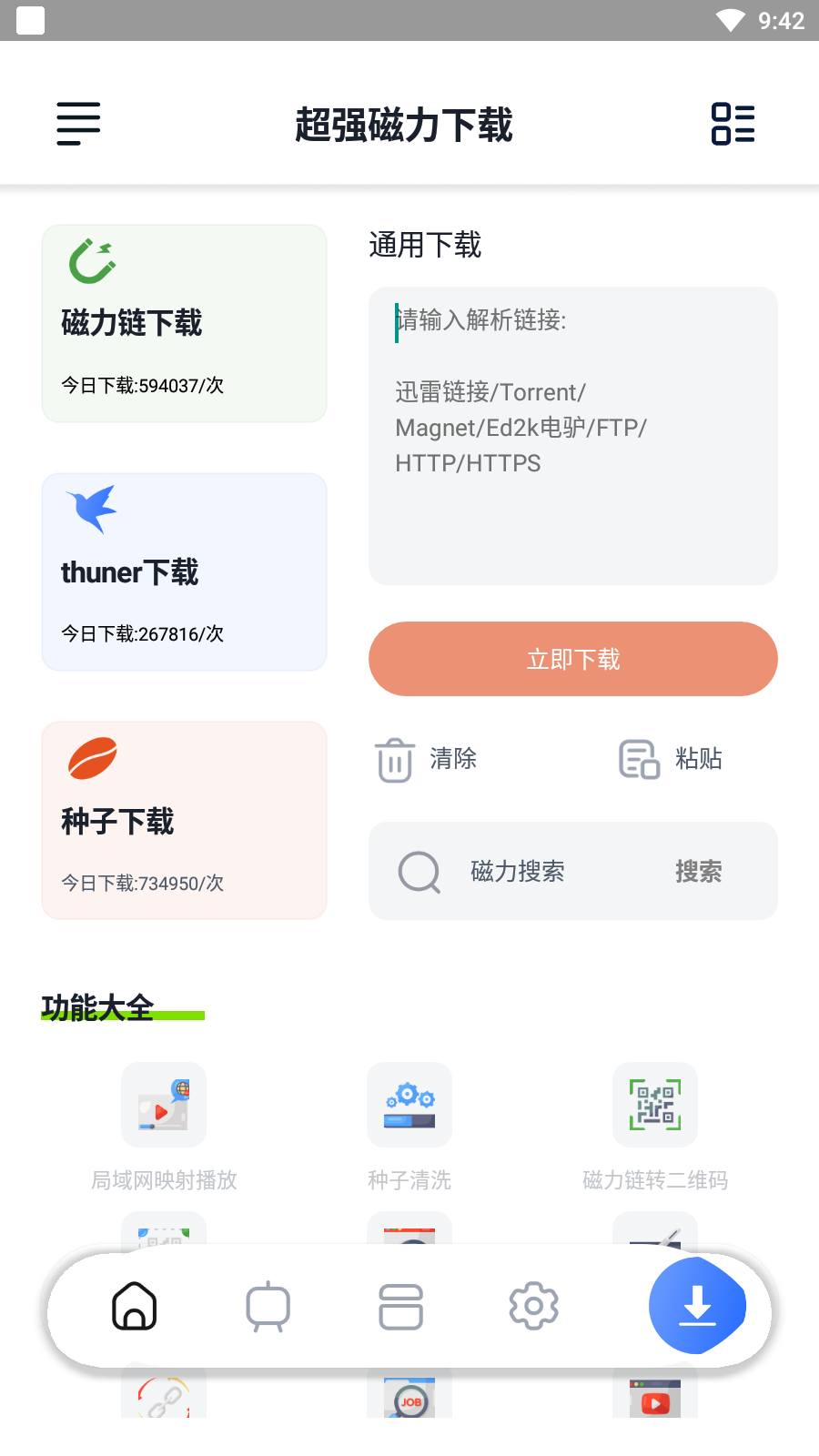Viewport: 819px width, 1456px height.
Task: Tap the blue floating download button
Action: click(x=698, y=1306)
